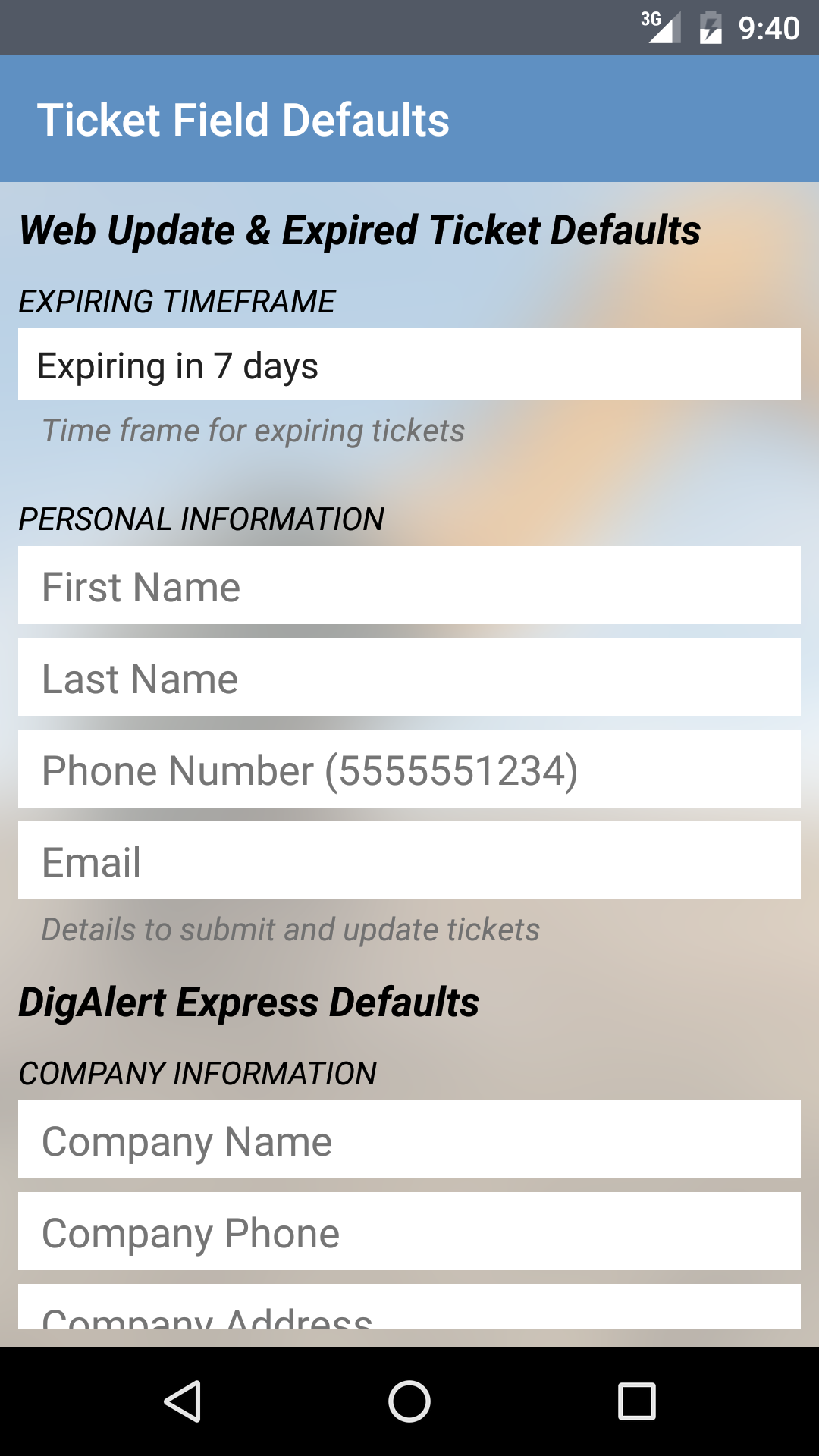
Task: Focus the First Name input field
Action: pyautogui.click(x=409, y=585)
